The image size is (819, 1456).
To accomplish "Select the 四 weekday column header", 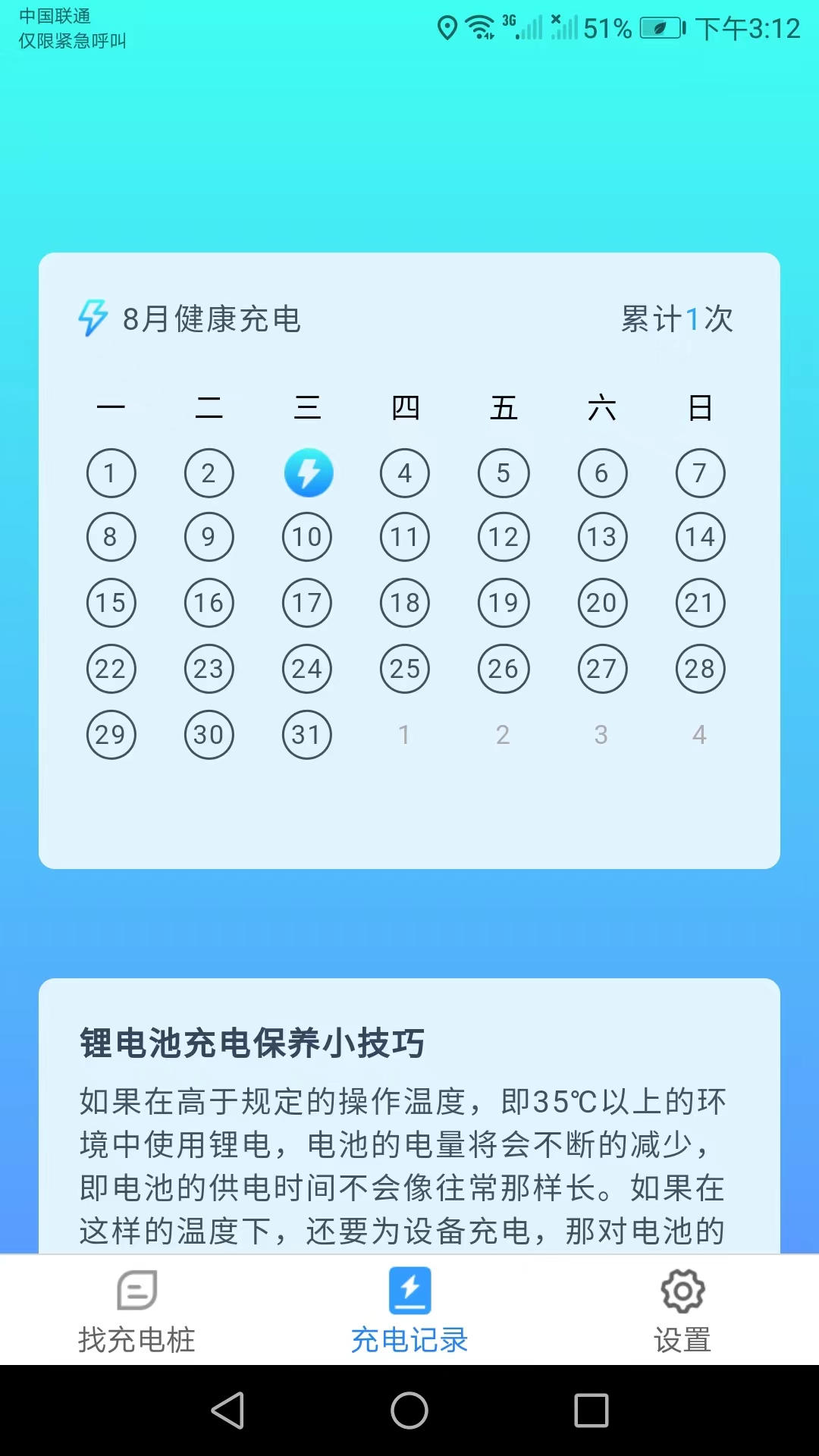I will pos(406,407).
